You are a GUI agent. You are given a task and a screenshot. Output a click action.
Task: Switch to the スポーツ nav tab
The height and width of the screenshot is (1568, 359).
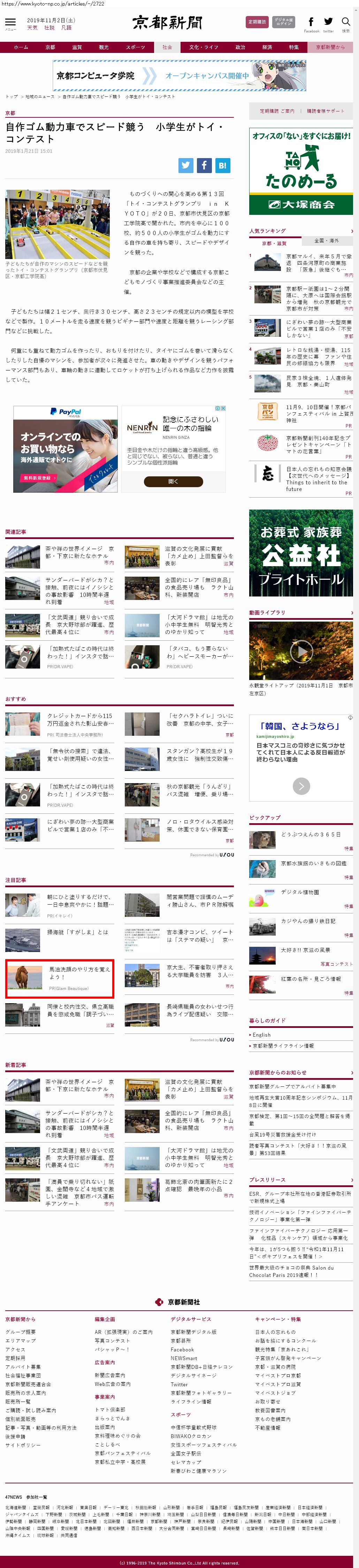135,47
